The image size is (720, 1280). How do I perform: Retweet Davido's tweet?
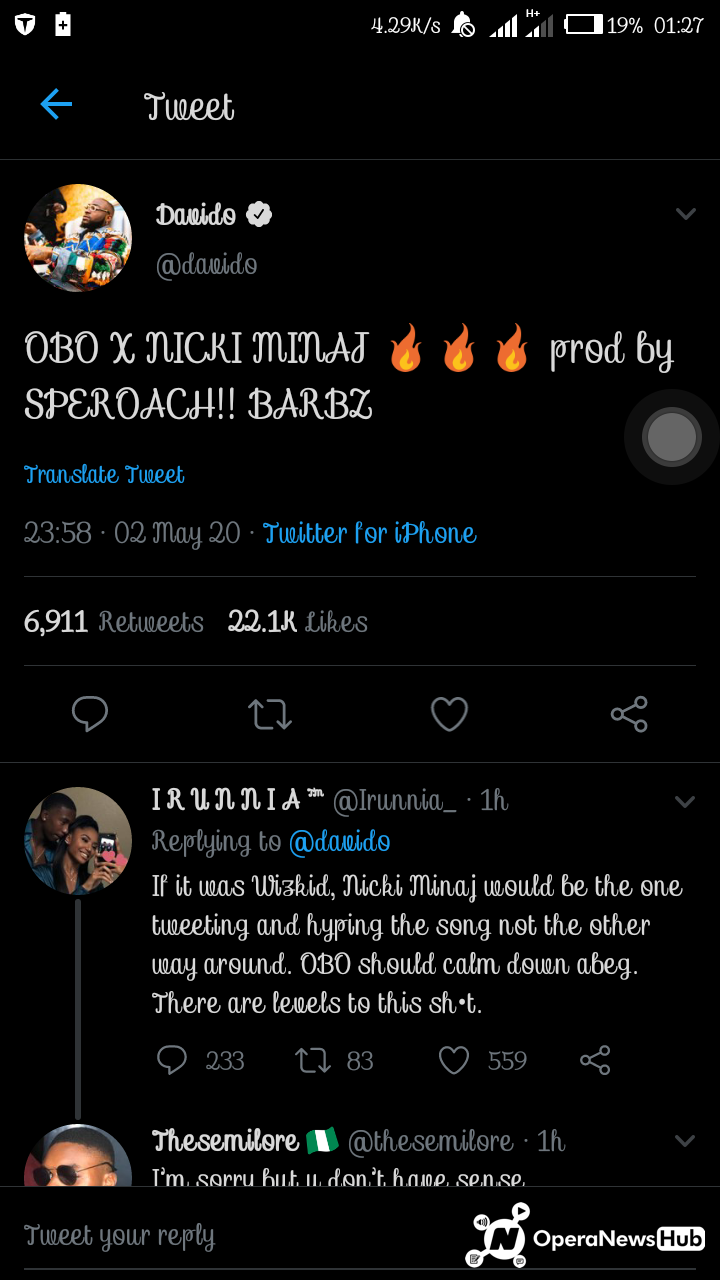[269, 714]
